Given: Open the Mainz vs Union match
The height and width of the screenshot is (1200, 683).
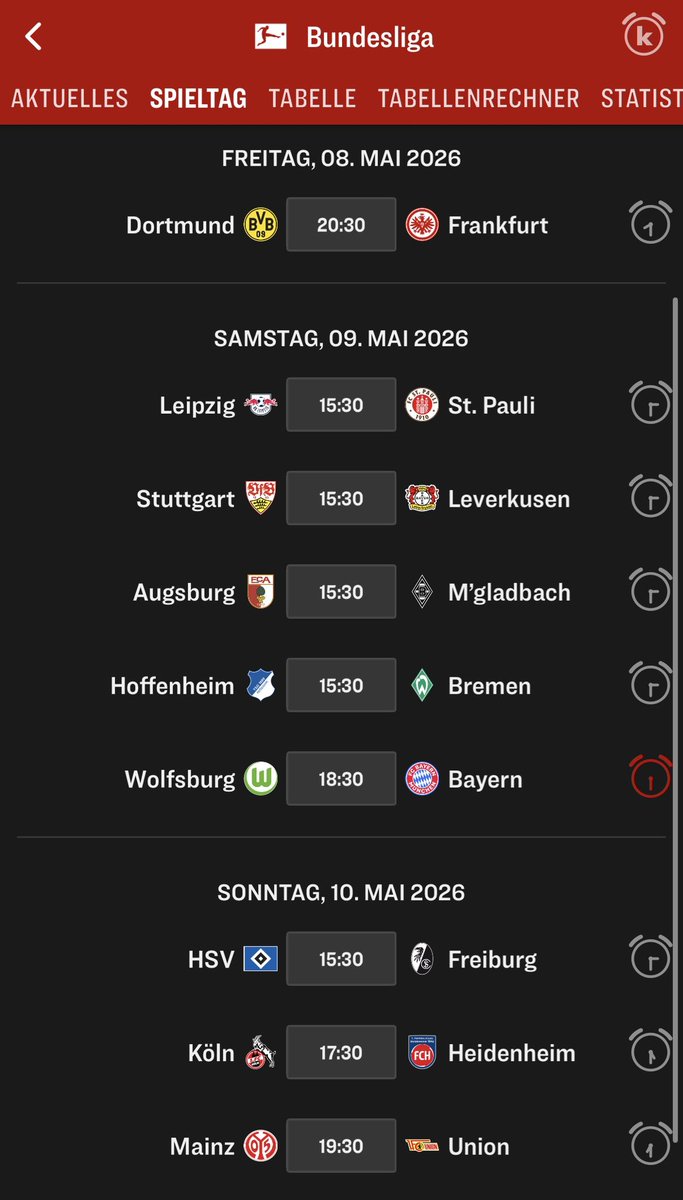Looking at the screenshot, I should point(341,1146).
